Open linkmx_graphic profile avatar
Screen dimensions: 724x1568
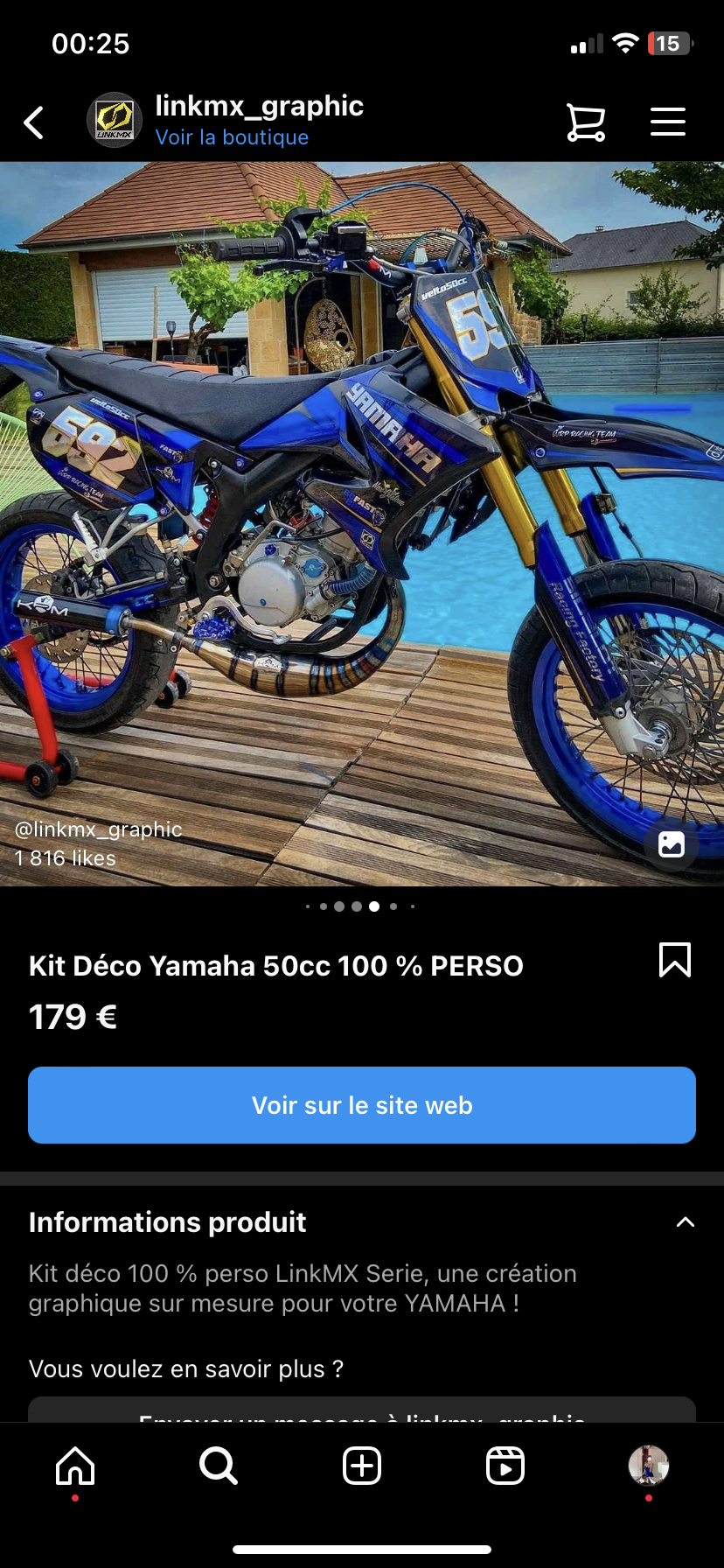tap(115, 120)
